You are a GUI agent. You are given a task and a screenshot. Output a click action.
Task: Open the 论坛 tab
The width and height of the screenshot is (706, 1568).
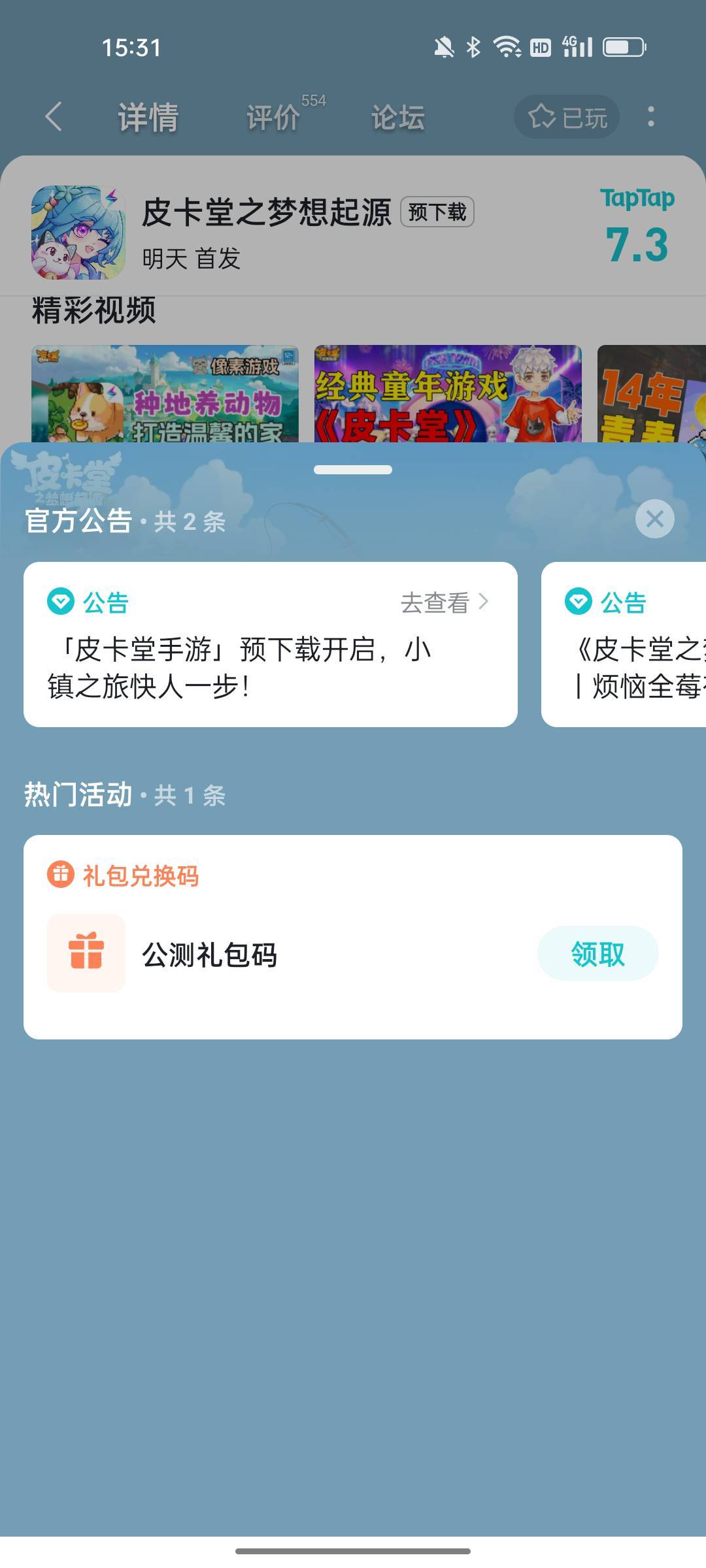(397, 118)
